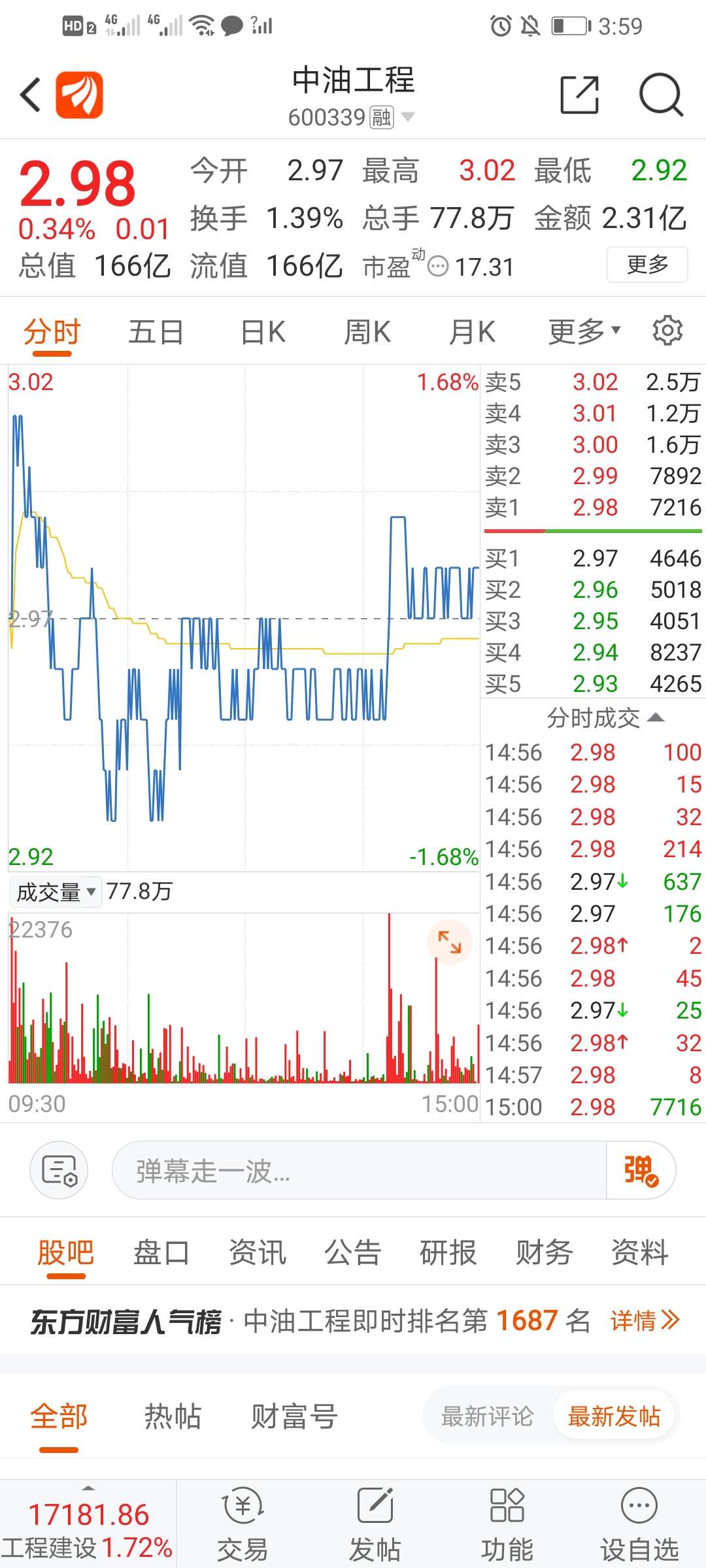Select the 热帖 posts filter
Image resolution: width=706 pixels, height=1568 pixels.
(x=173, y=1416)
